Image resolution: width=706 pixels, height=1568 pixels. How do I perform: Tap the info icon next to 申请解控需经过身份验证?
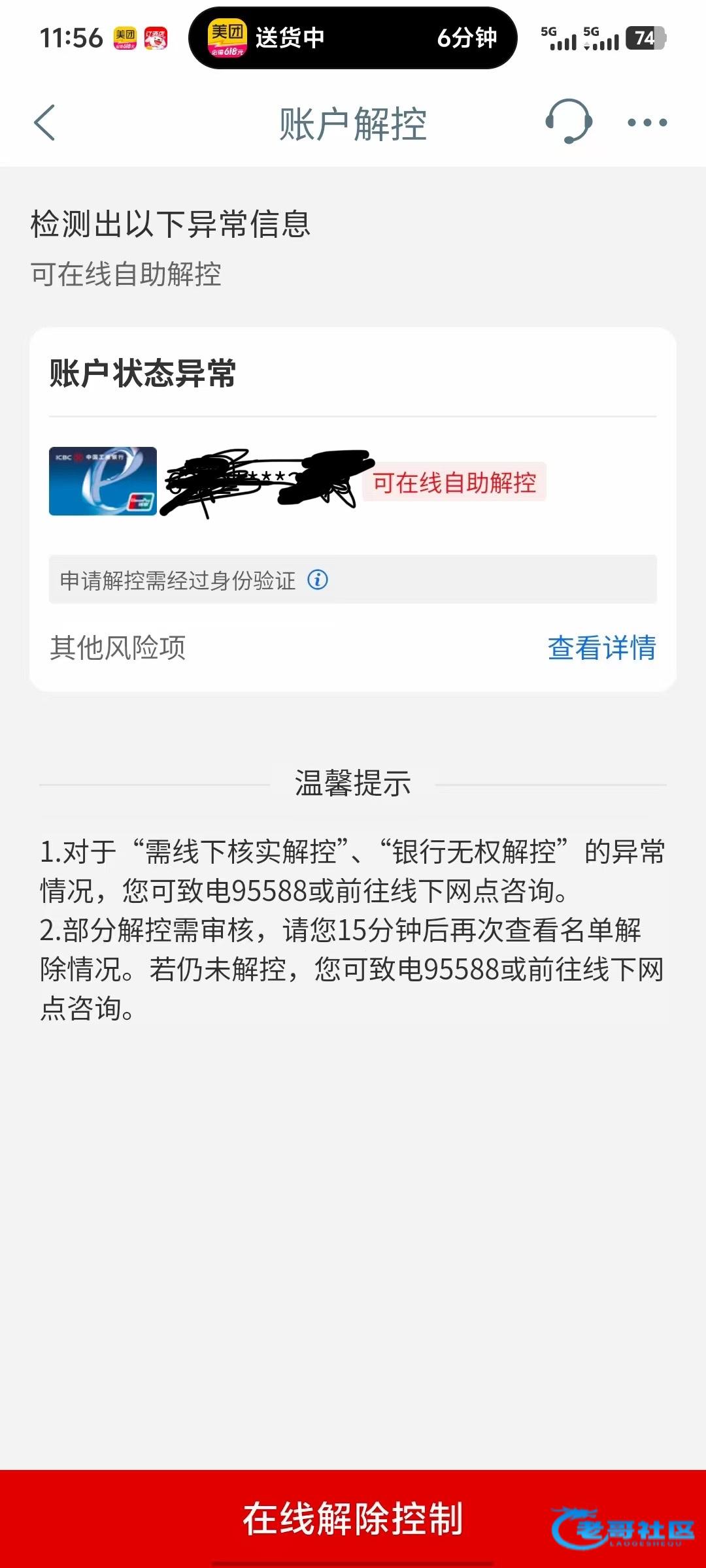318,580
